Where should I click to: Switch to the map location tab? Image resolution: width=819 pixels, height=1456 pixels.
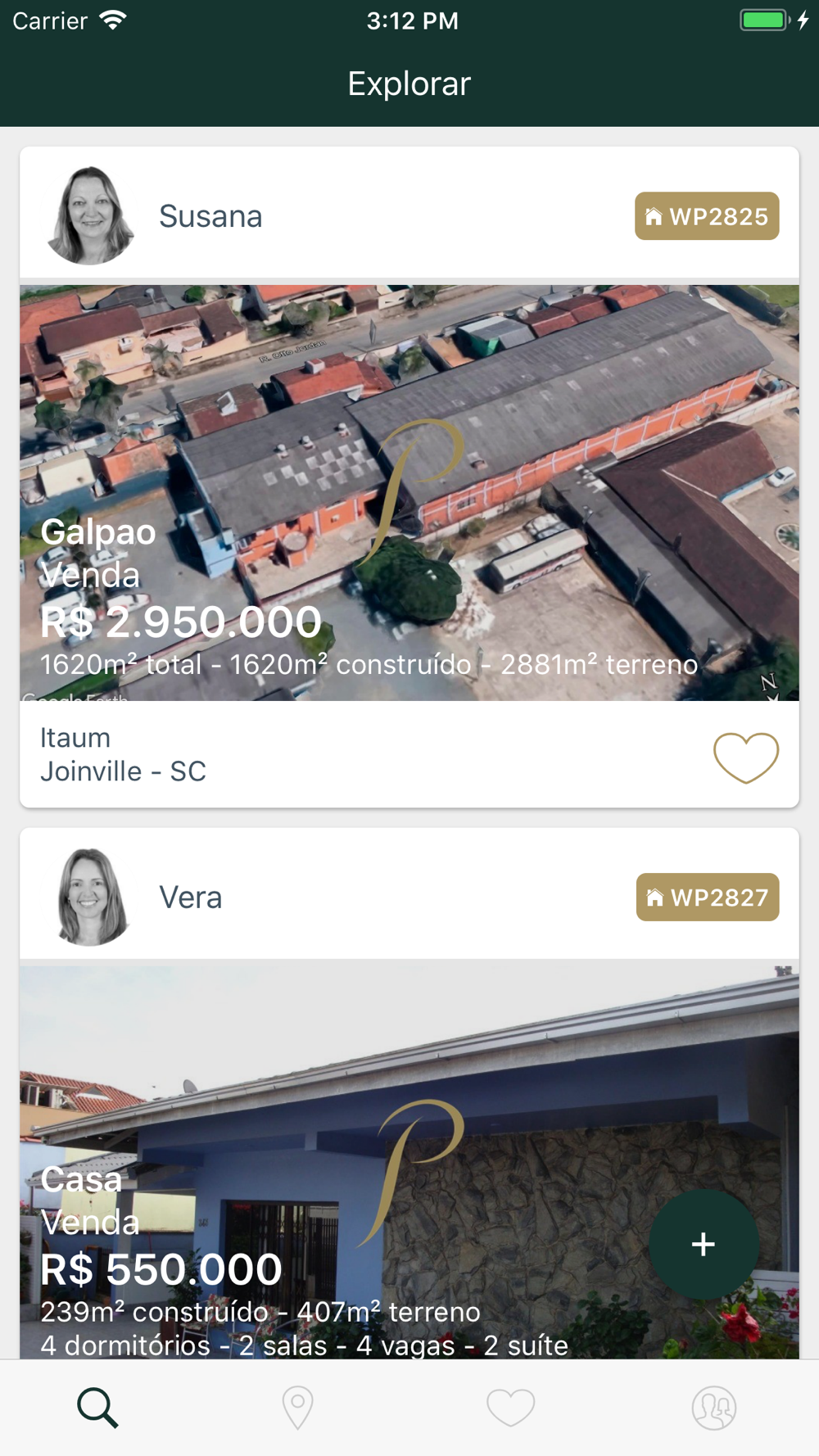tap(297, 1408)
